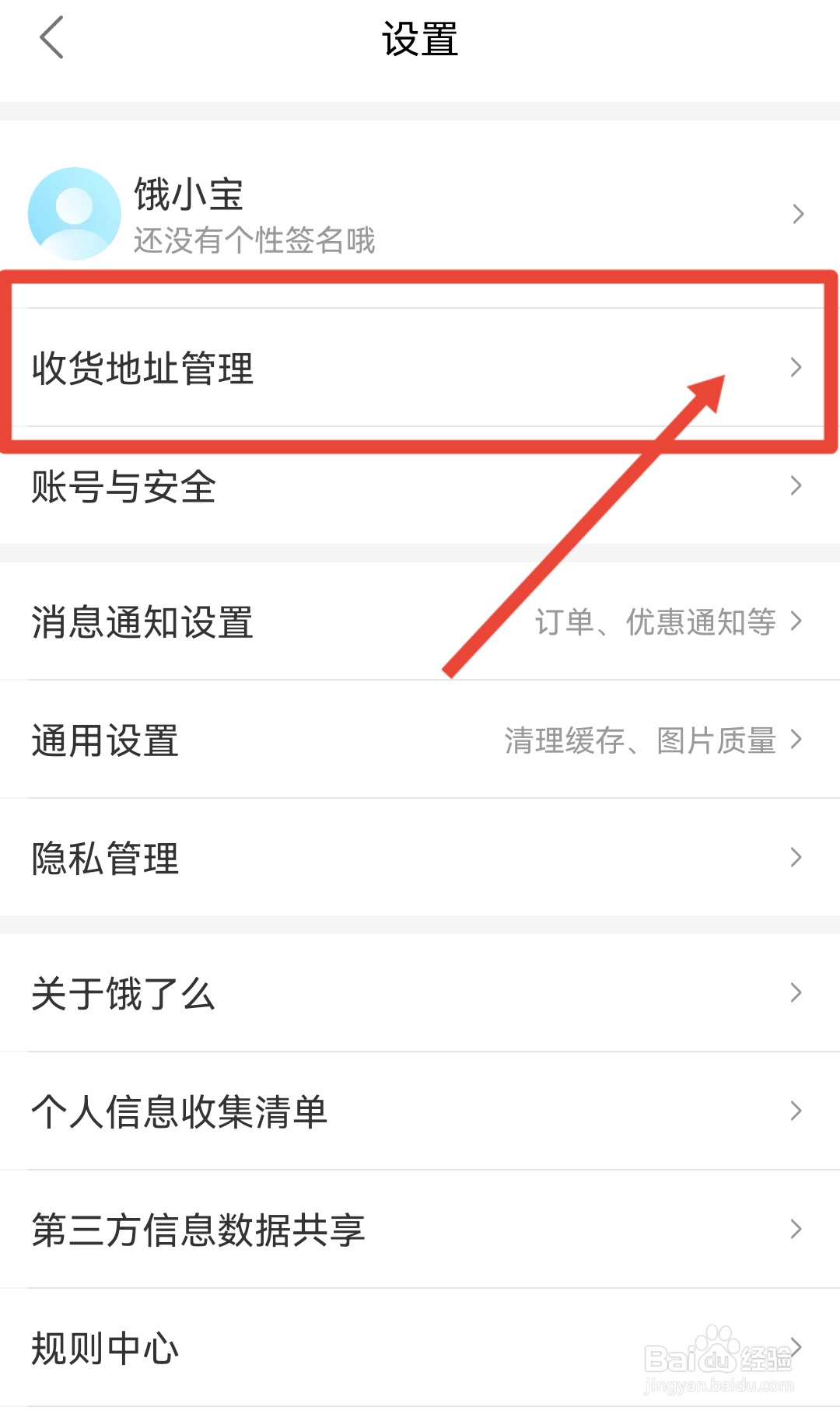Expand the chevron beside the profile row
Viewport: 840px width, 1414px height.
(796, 213)
